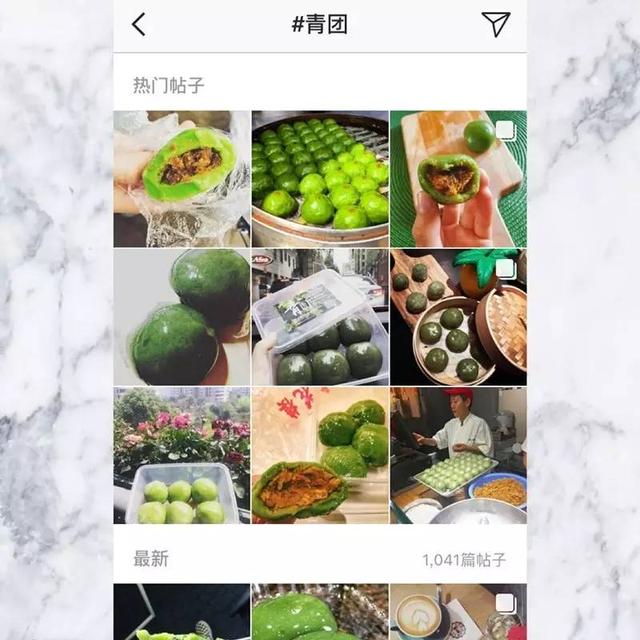Open the post of the boxed dumplings held on a street
640x640 pixels.
pos(320,317)
